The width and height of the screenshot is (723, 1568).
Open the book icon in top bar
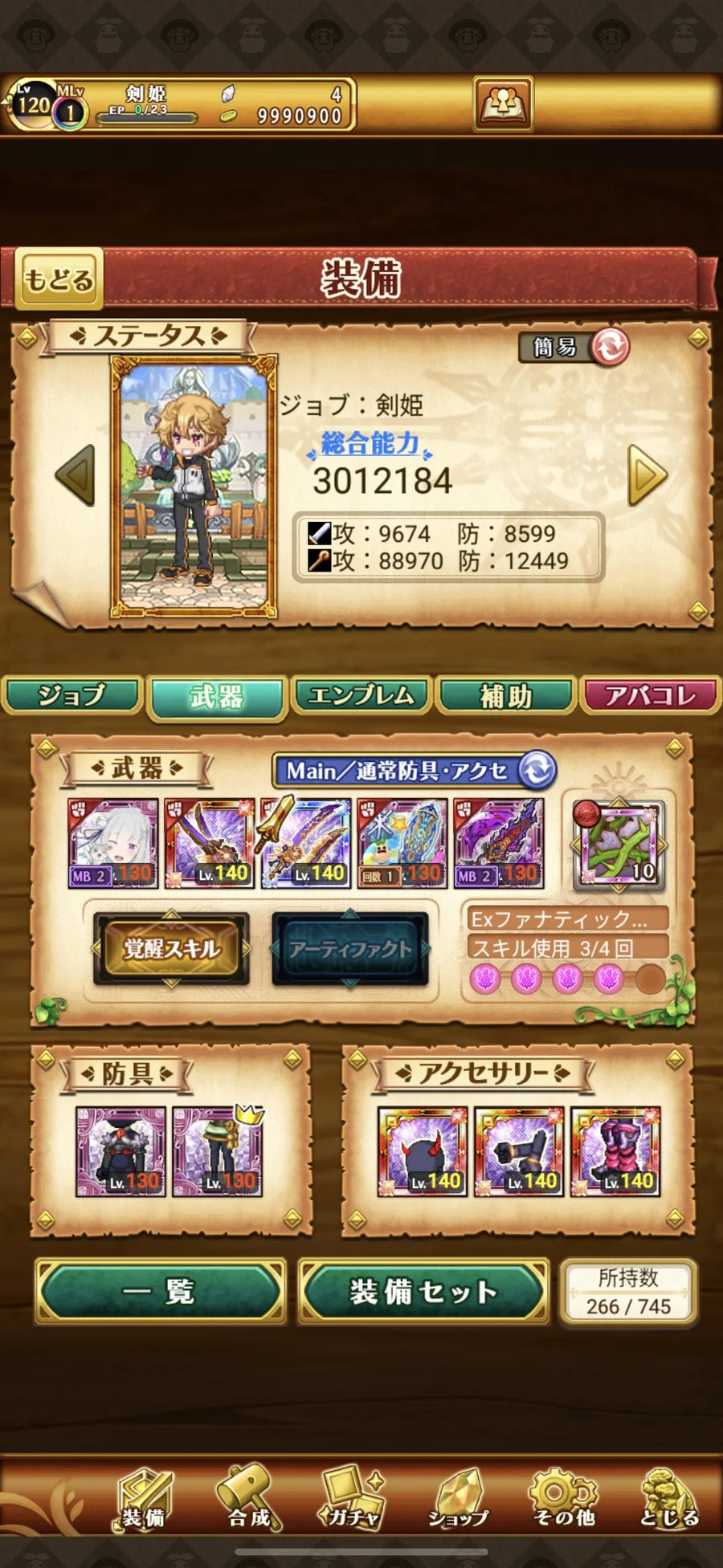coord(503,104)
